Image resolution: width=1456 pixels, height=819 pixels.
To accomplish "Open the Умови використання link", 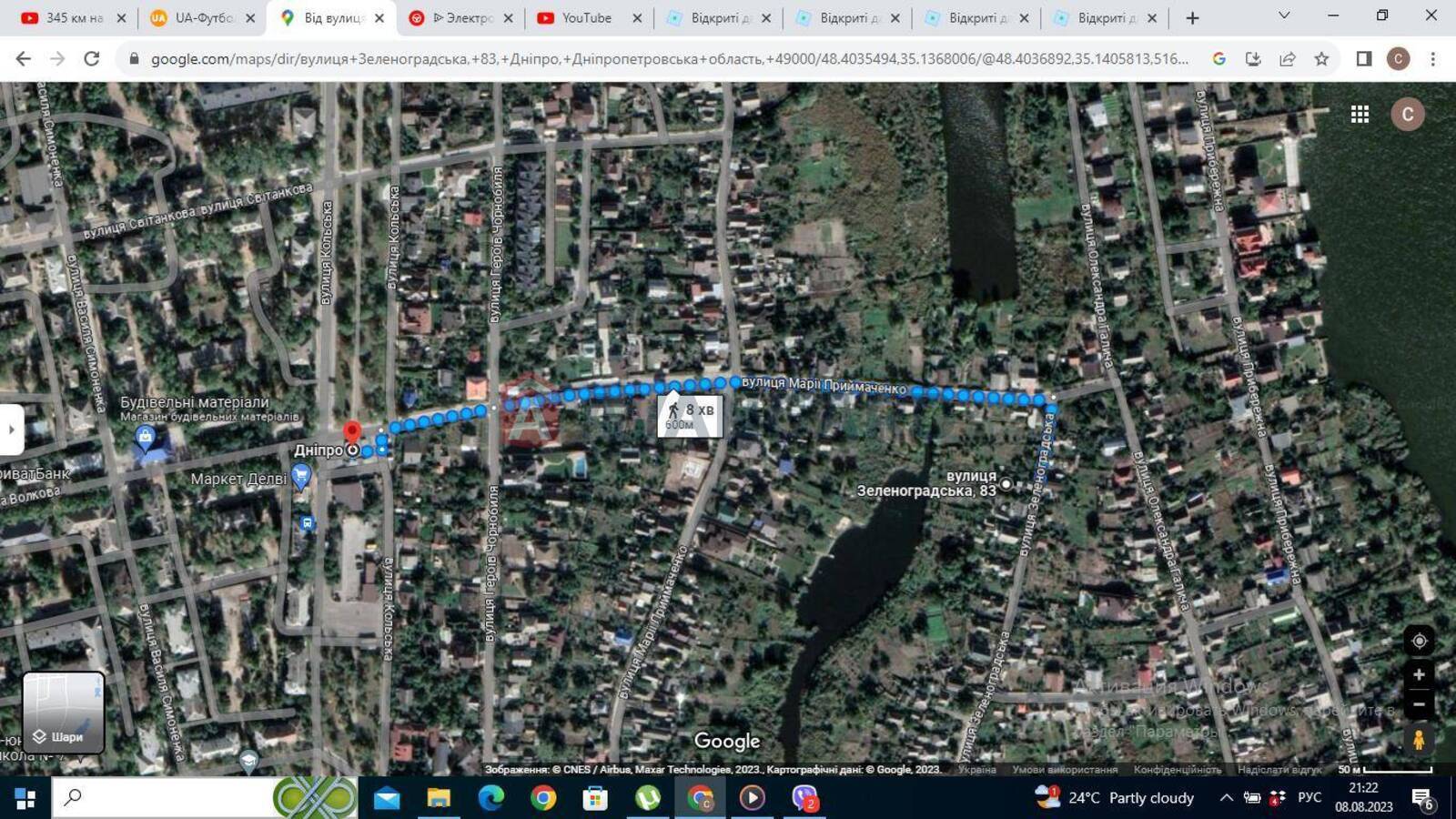I will (x=1065, y=770).
